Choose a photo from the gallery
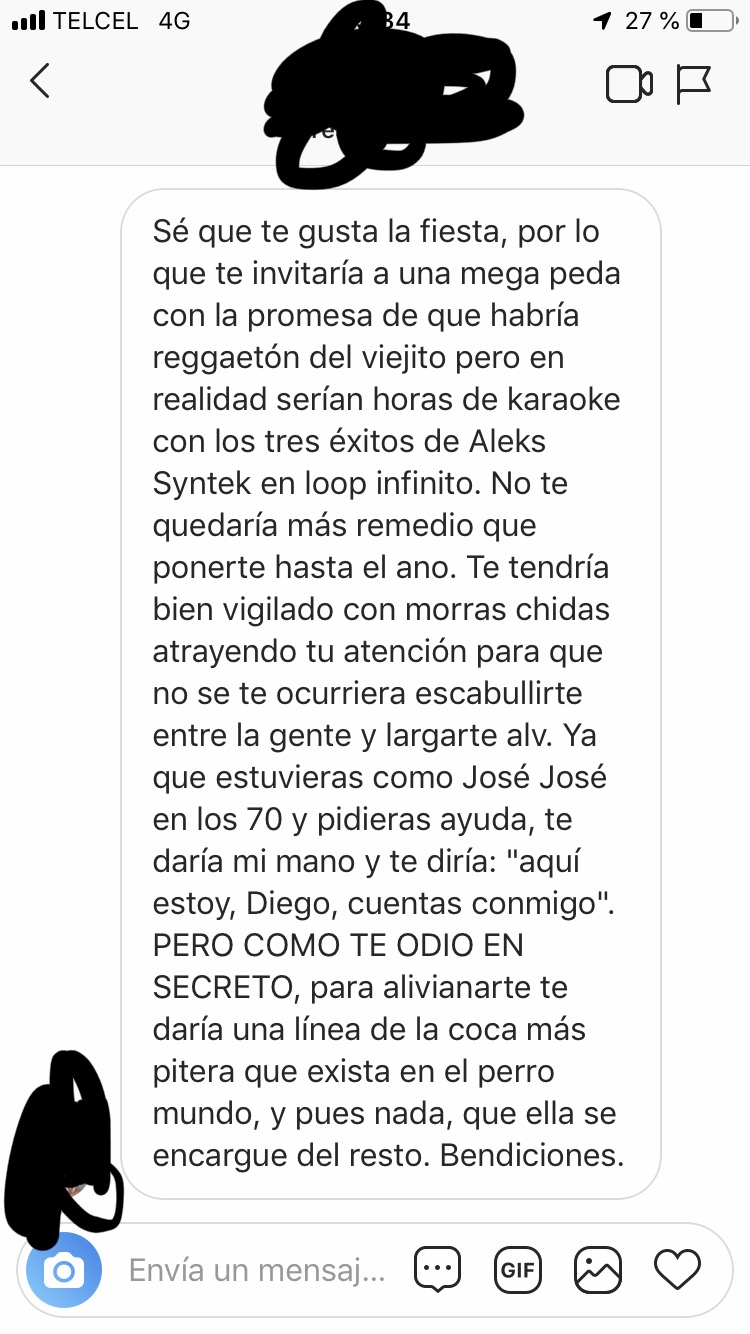750x1334 pixels. pos(597,1271)
